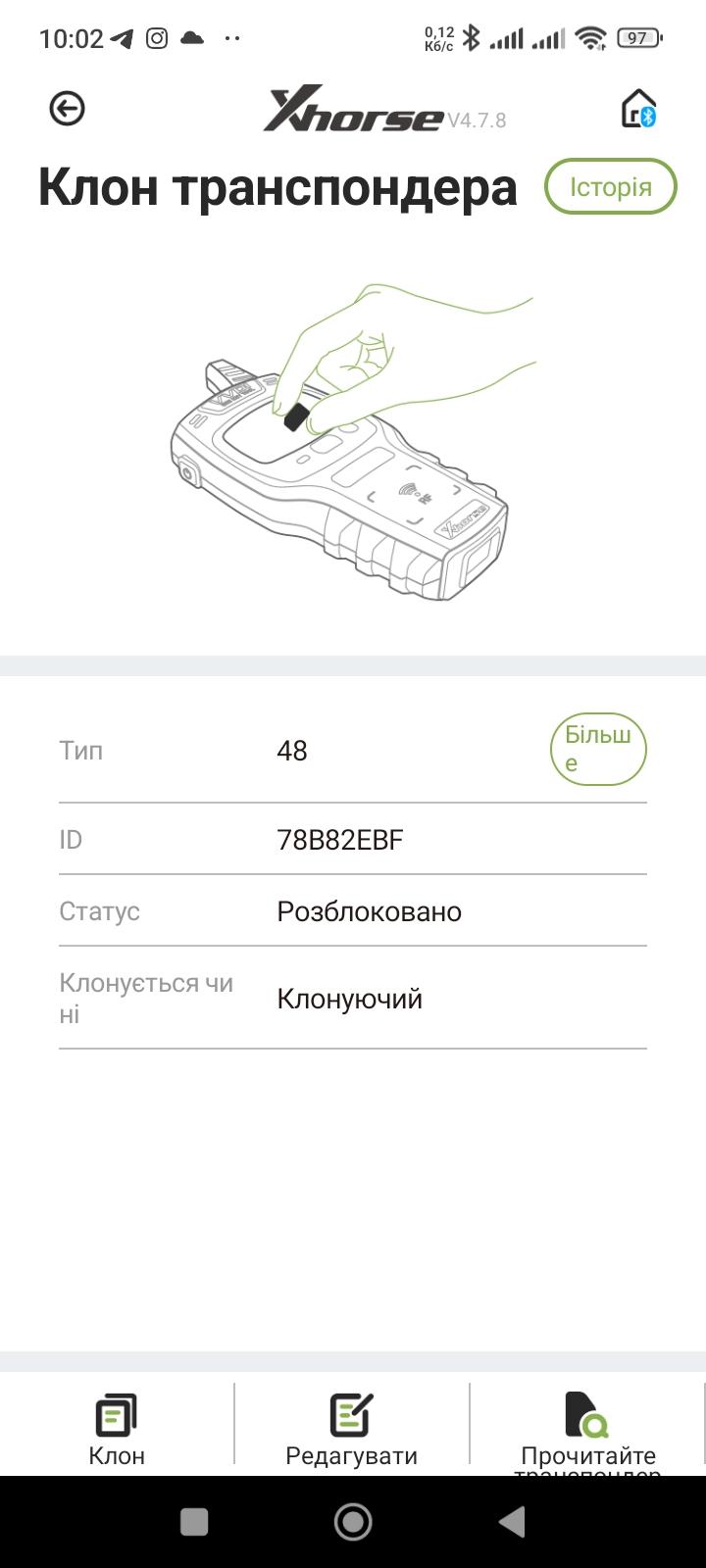Tap the system home button
The height and width of the screenshot is (1568, 706).
pos(353,1522)
